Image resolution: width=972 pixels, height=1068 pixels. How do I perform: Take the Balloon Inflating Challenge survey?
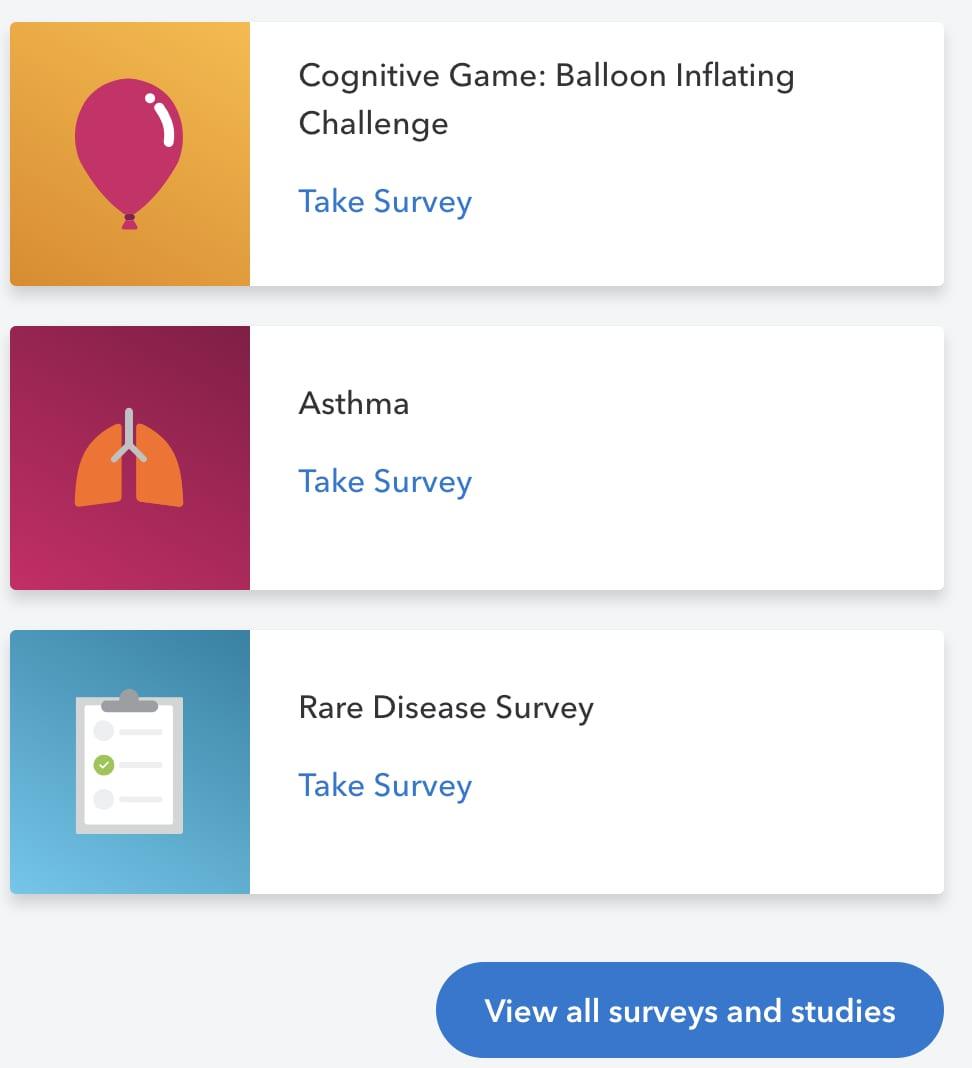385,202
